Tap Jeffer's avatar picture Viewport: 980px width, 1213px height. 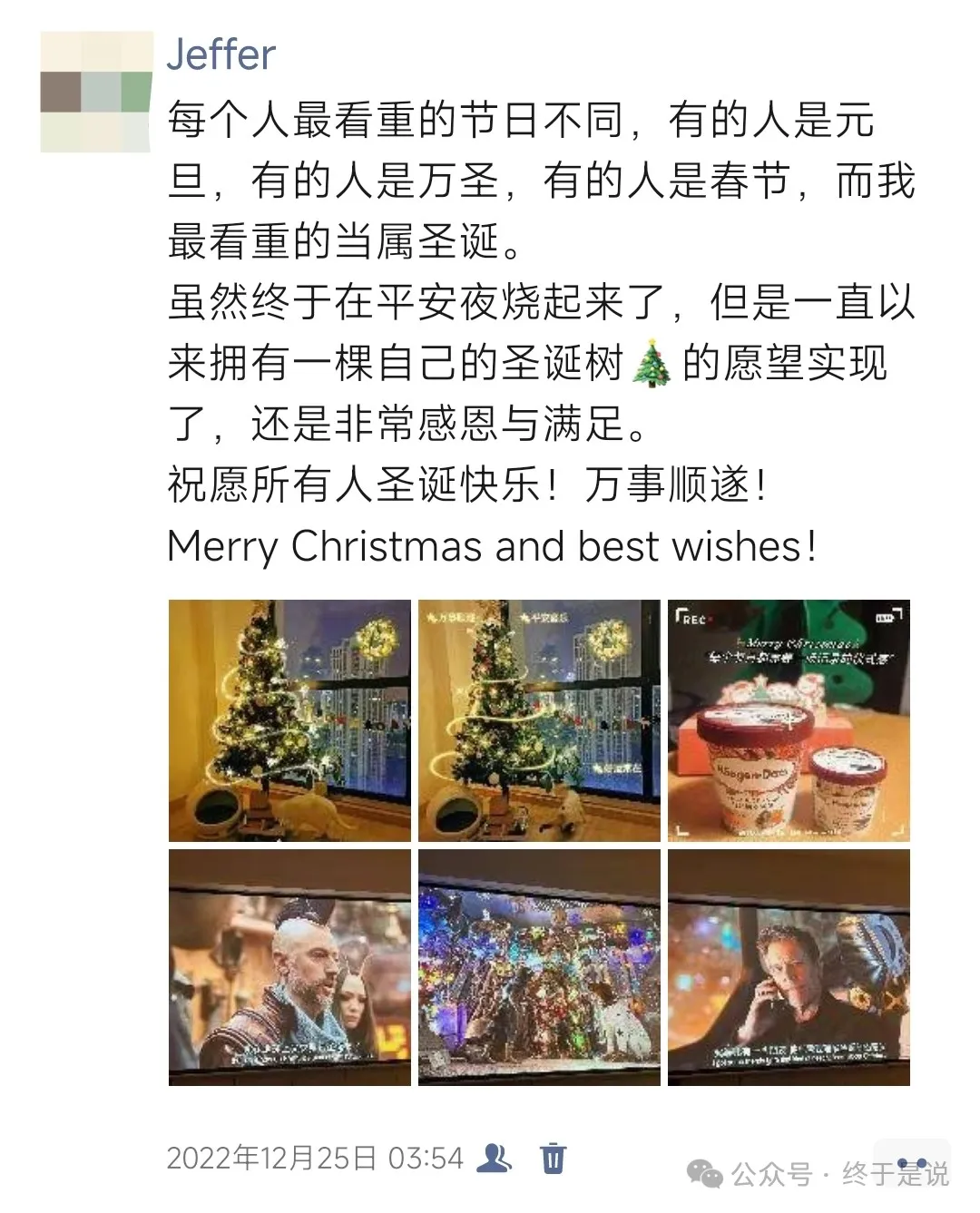point(96,92)
